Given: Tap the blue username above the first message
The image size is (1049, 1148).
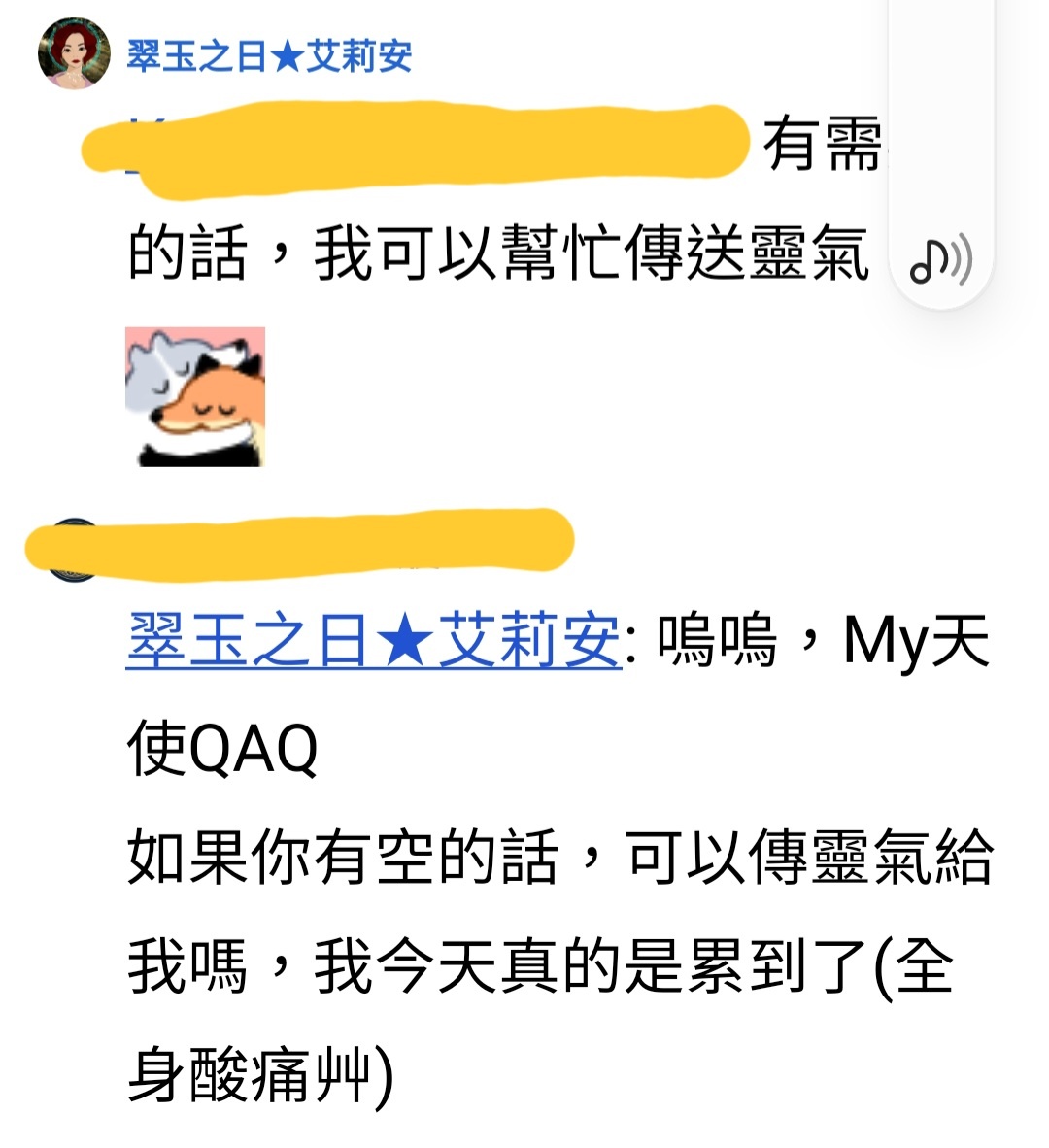Looking at the screenshot, I should tap(269, 55).
